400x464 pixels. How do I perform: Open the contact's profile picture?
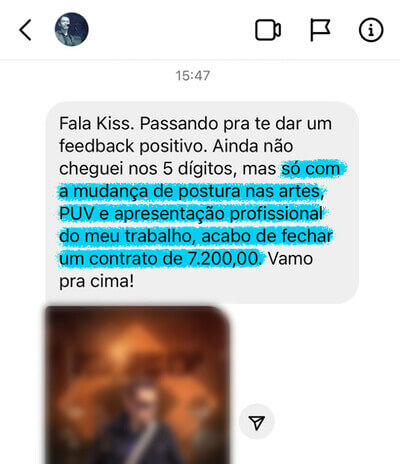coord(72,29)
